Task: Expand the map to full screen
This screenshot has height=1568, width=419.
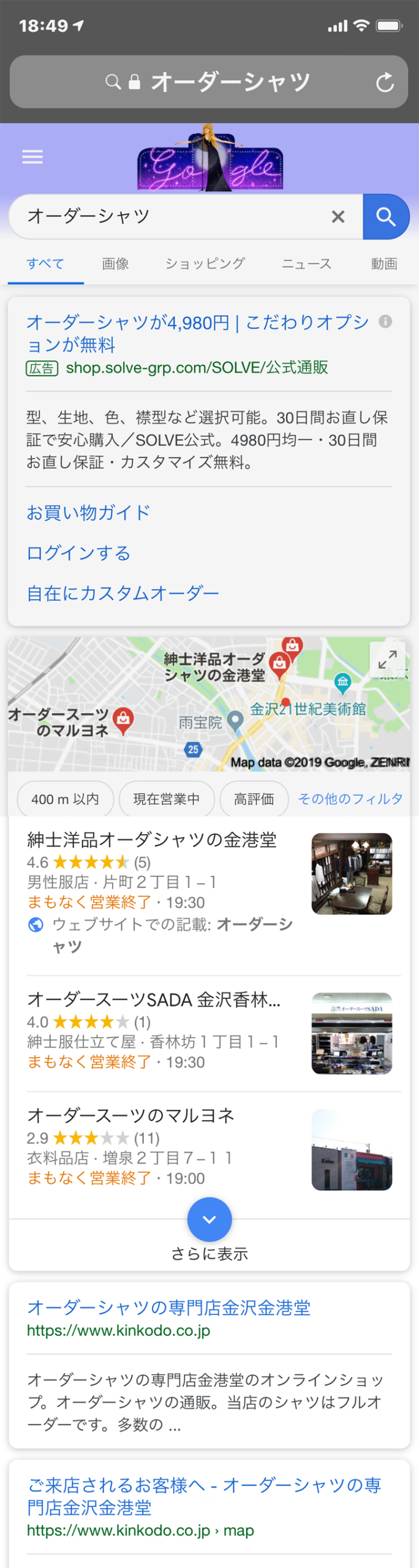Action: 387,660
